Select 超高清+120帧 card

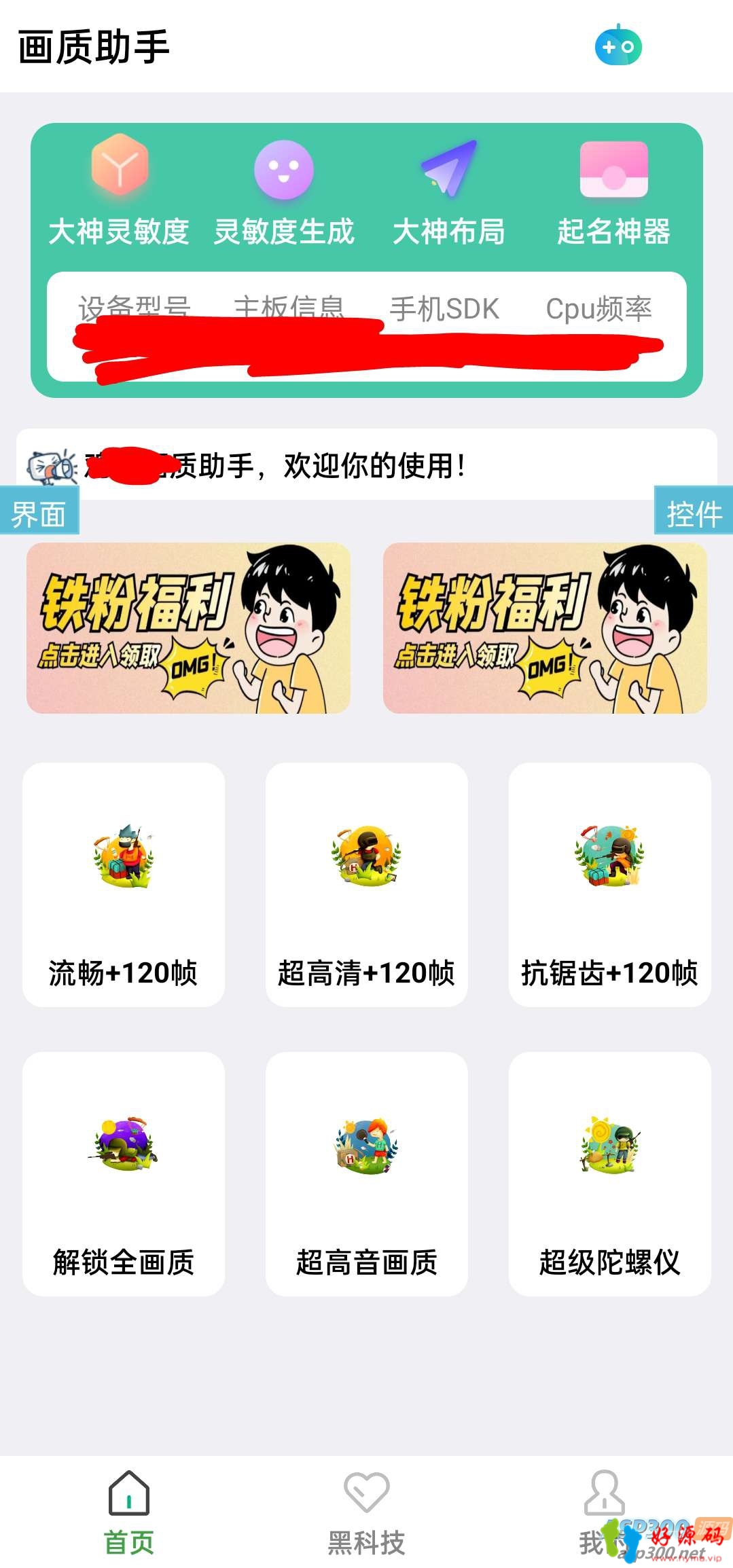(366, 884)
